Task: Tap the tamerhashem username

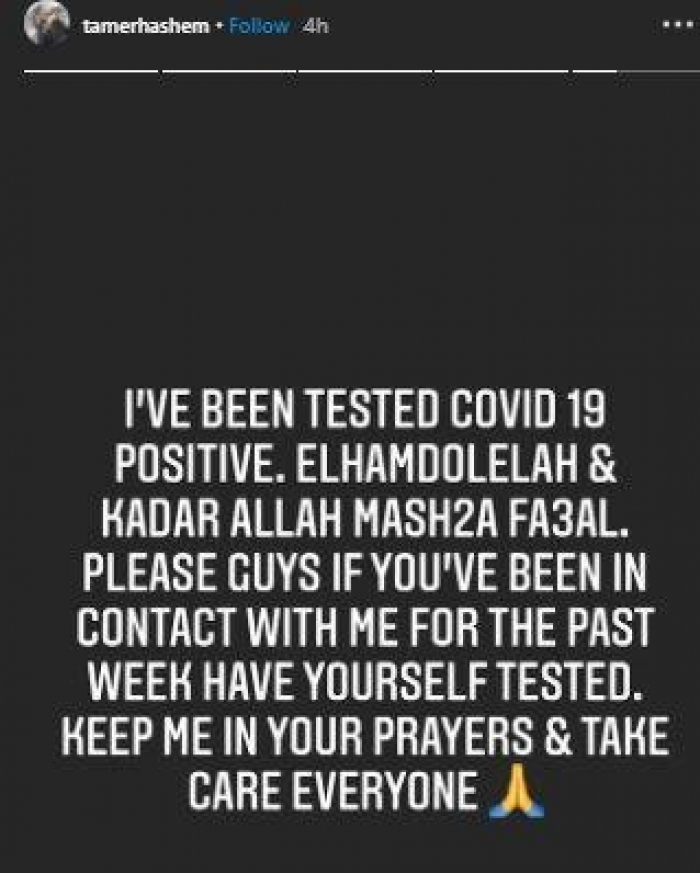Action: coord(146,26)
